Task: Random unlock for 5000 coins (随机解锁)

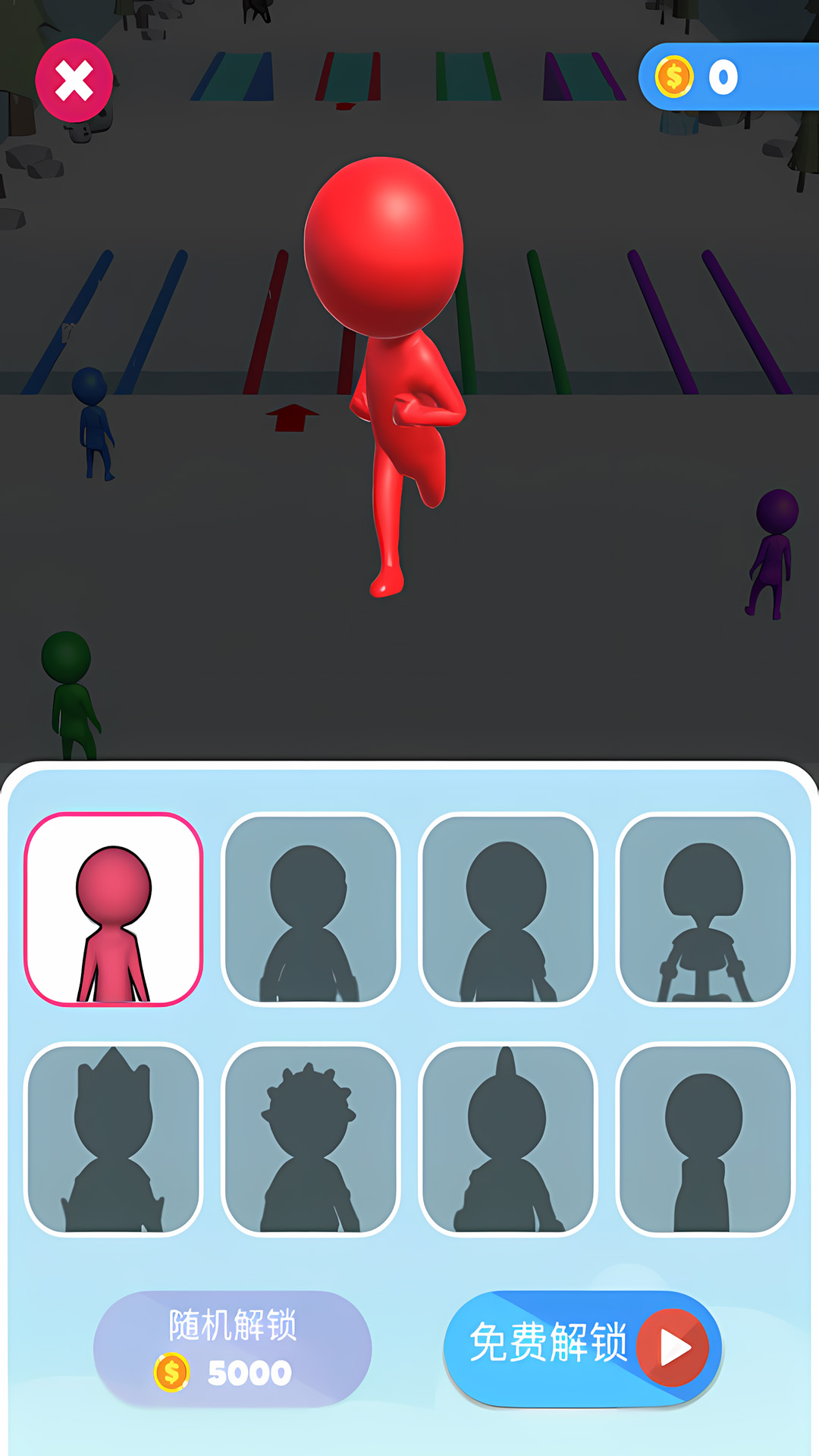Action: click(x=232, y=1349)
